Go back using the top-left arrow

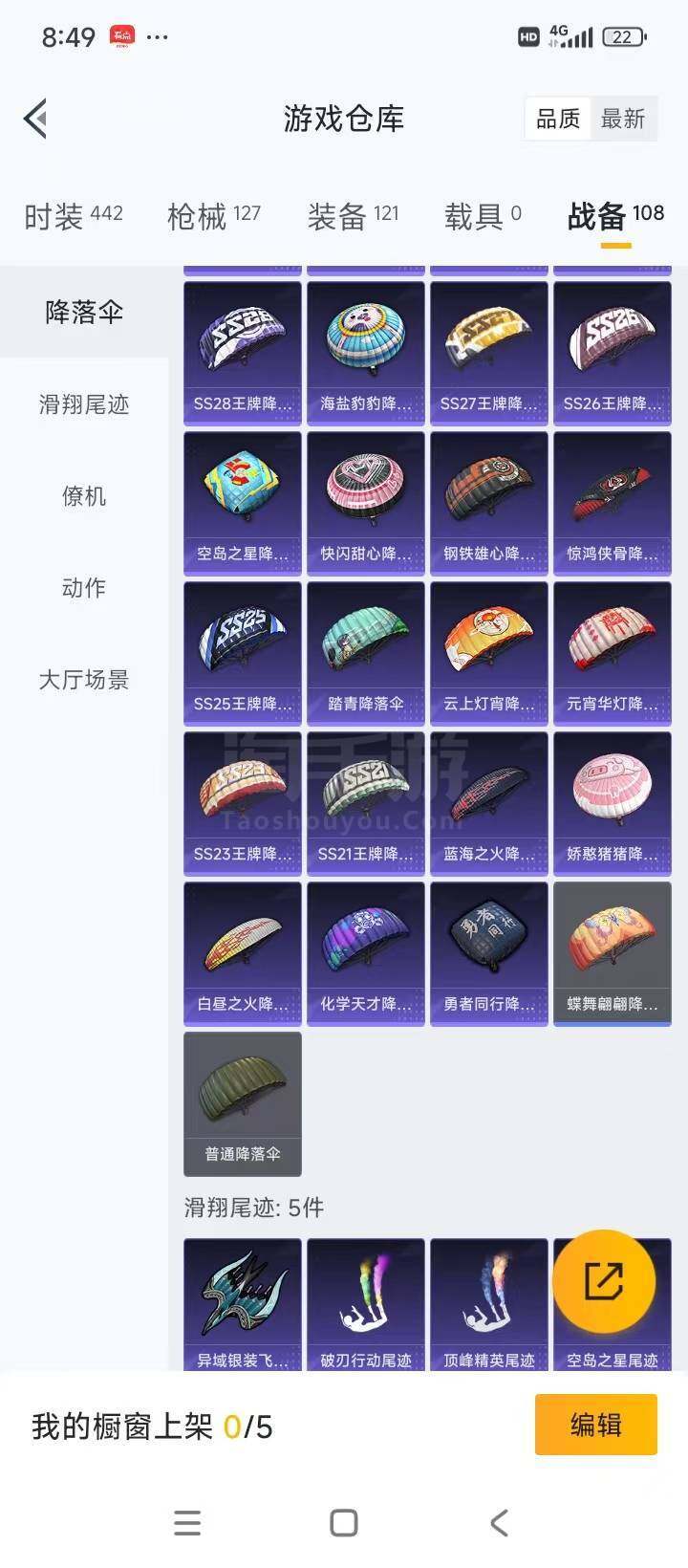[x=36, y=120]
